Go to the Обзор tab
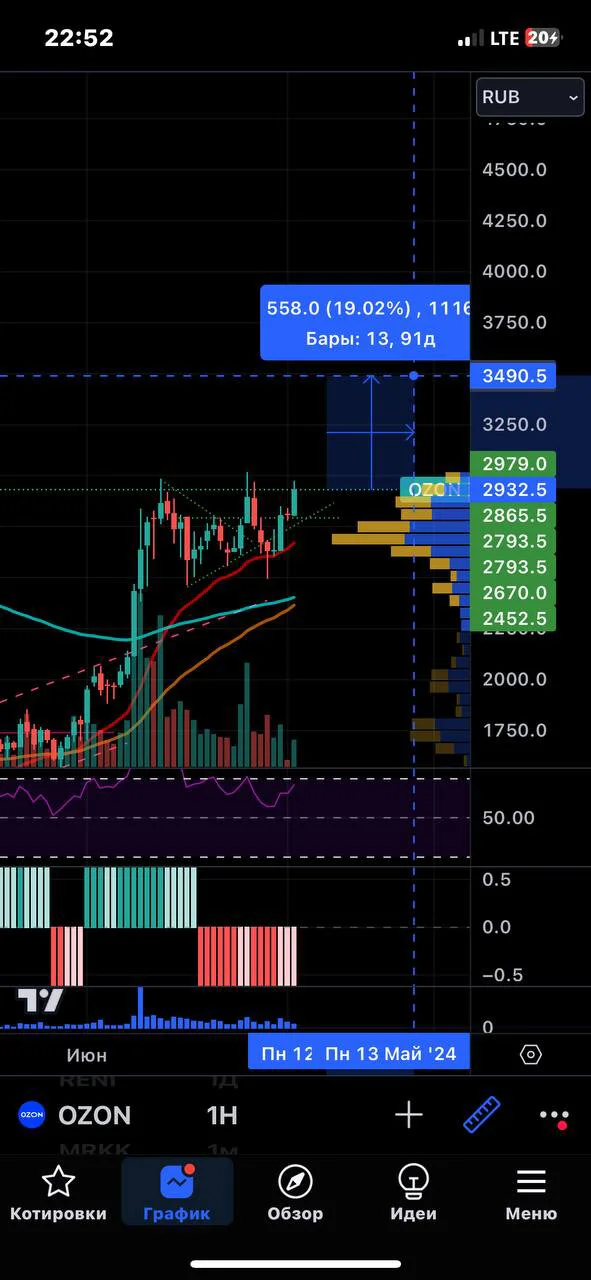 coord(295,1192)
